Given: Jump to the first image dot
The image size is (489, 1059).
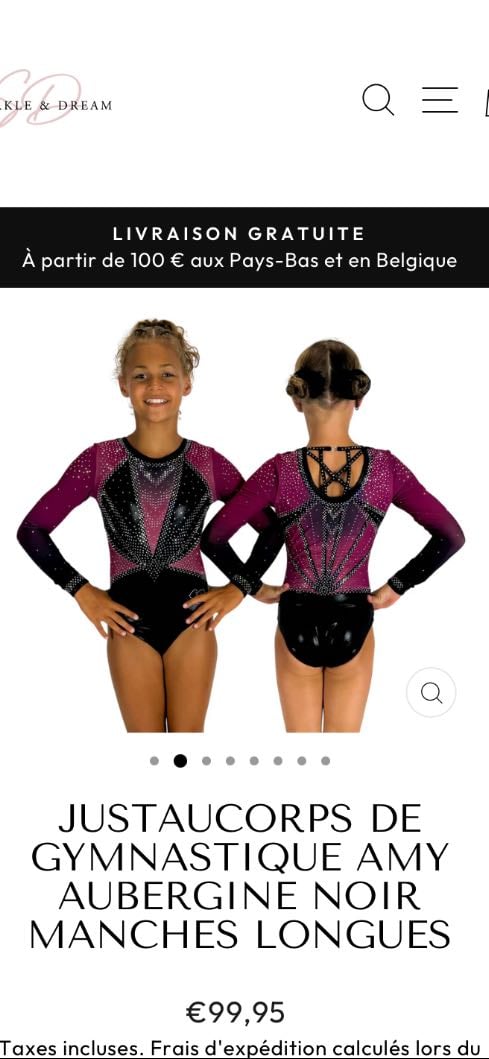Looking at the screenshot, I should click(x=155, y=761).
